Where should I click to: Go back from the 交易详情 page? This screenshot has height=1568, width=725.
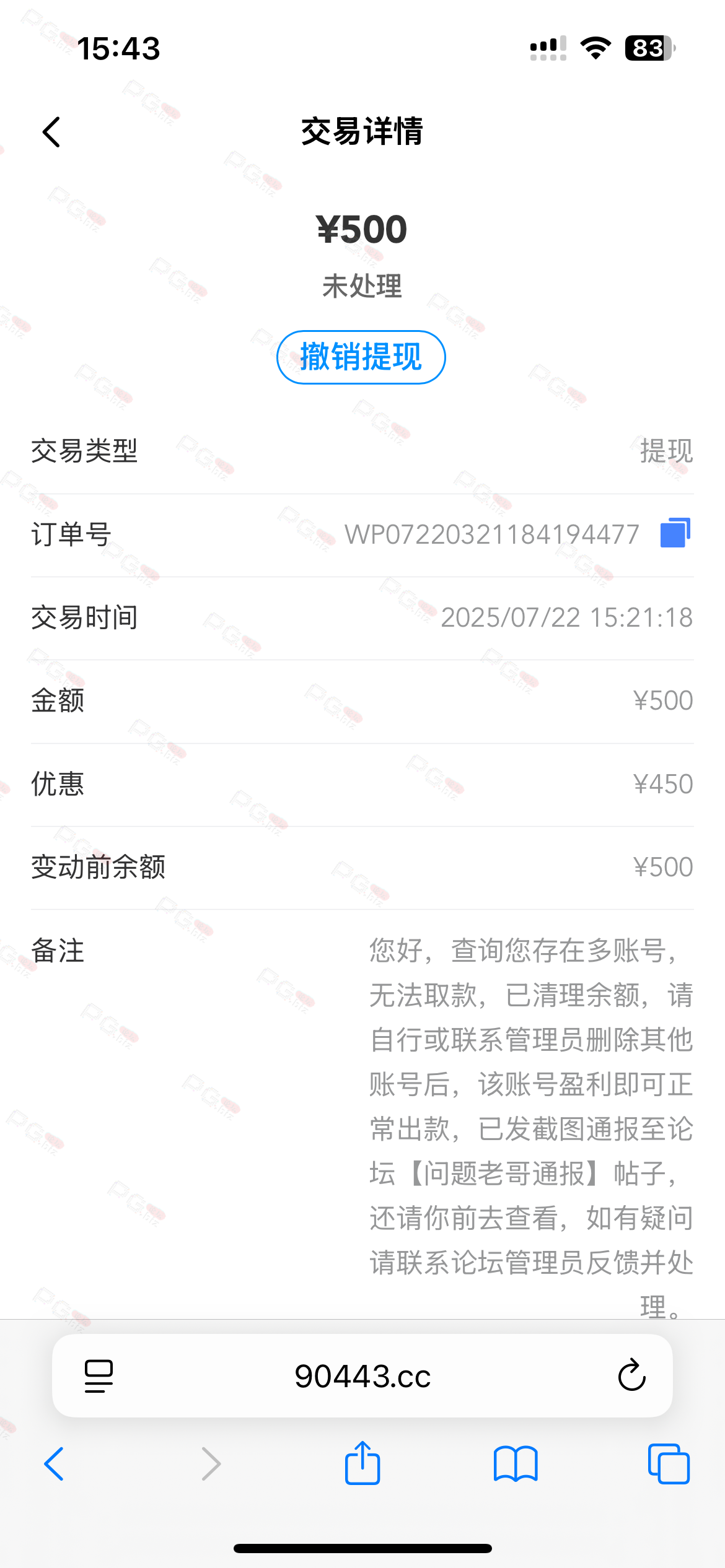click(51, 132)
